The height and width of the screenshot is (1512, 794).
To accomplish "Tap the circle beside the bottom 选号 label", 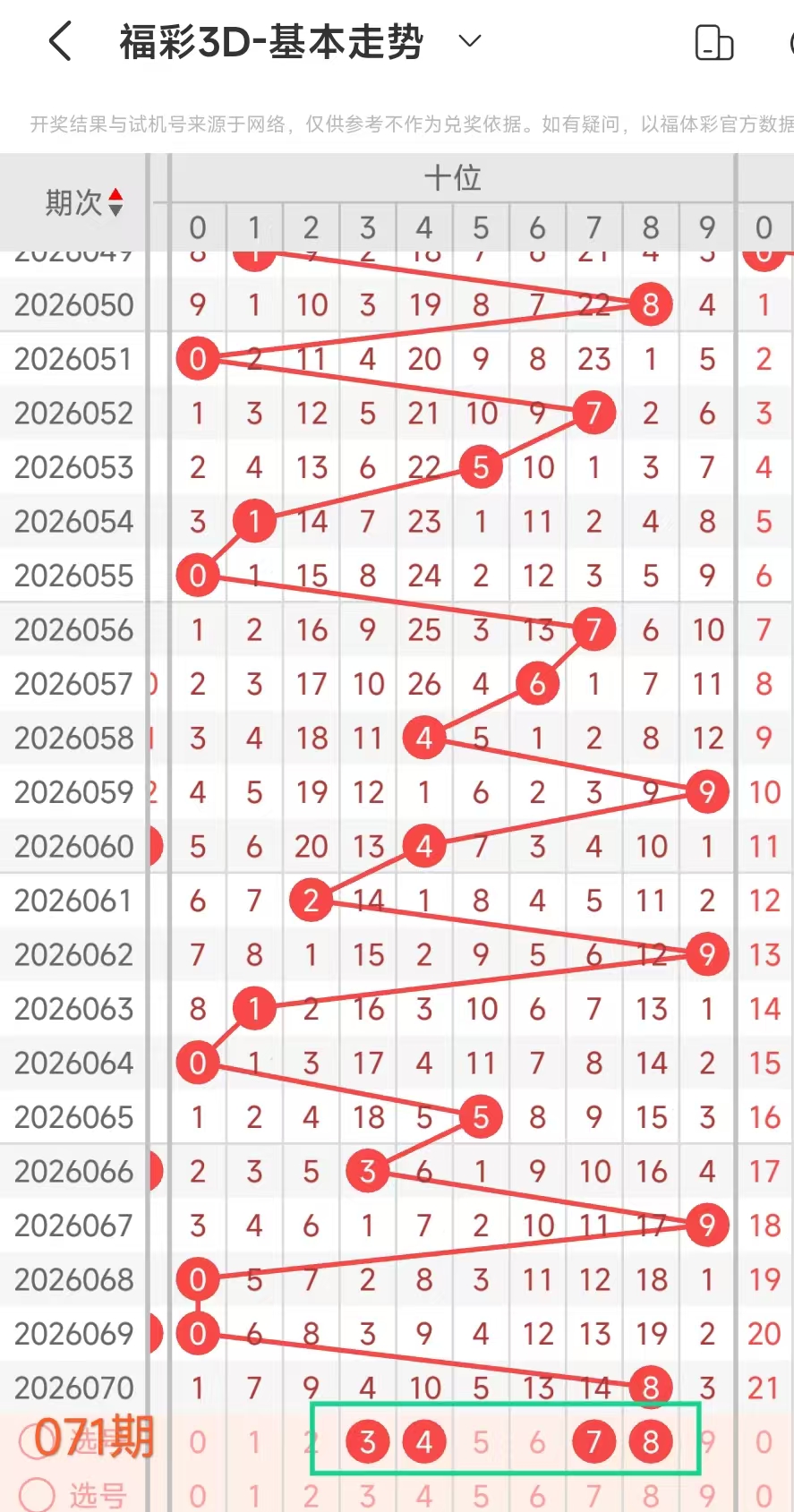I will click(37, 1494).
